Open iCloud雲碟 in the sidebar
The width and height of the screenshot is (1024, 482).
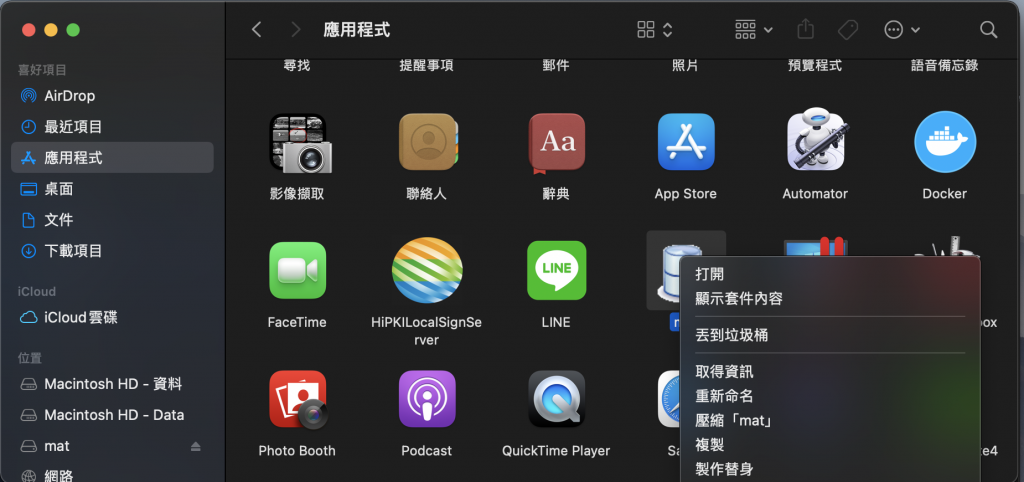tap(80, 317)
